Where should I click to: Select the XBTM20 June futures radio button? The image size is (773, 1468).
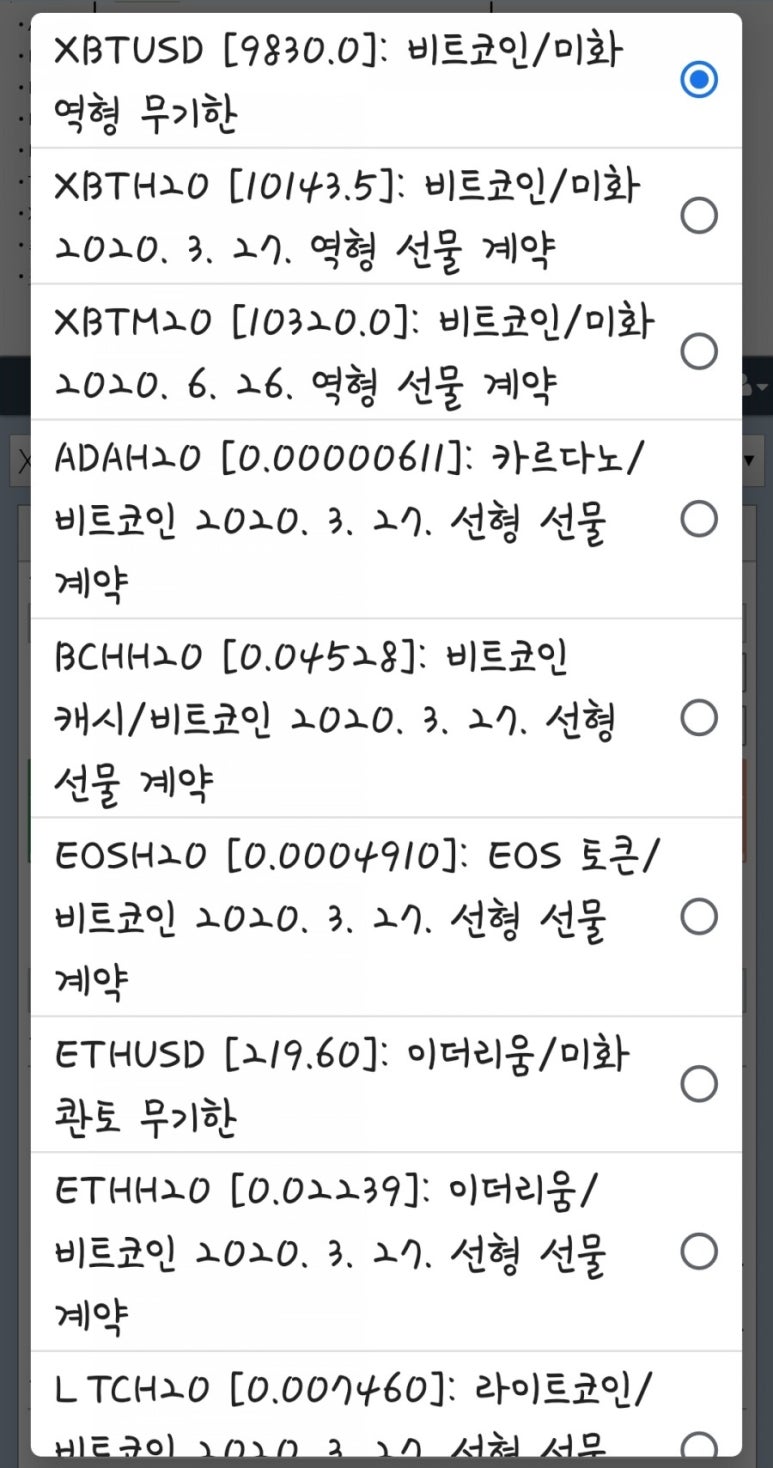[700, 352]
